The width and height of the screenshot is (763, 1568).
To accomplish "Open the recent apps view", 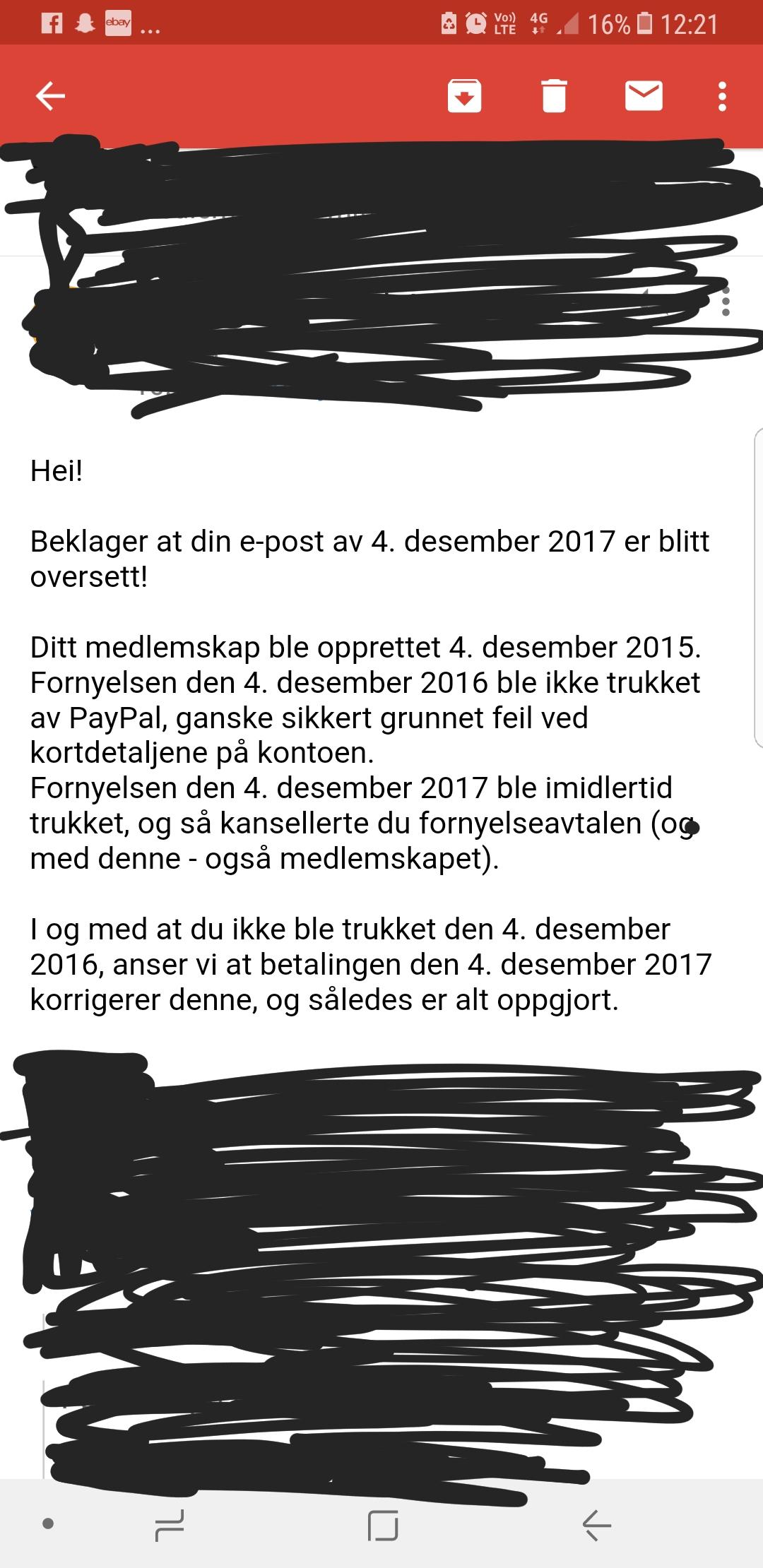I will pos(170,1525).
